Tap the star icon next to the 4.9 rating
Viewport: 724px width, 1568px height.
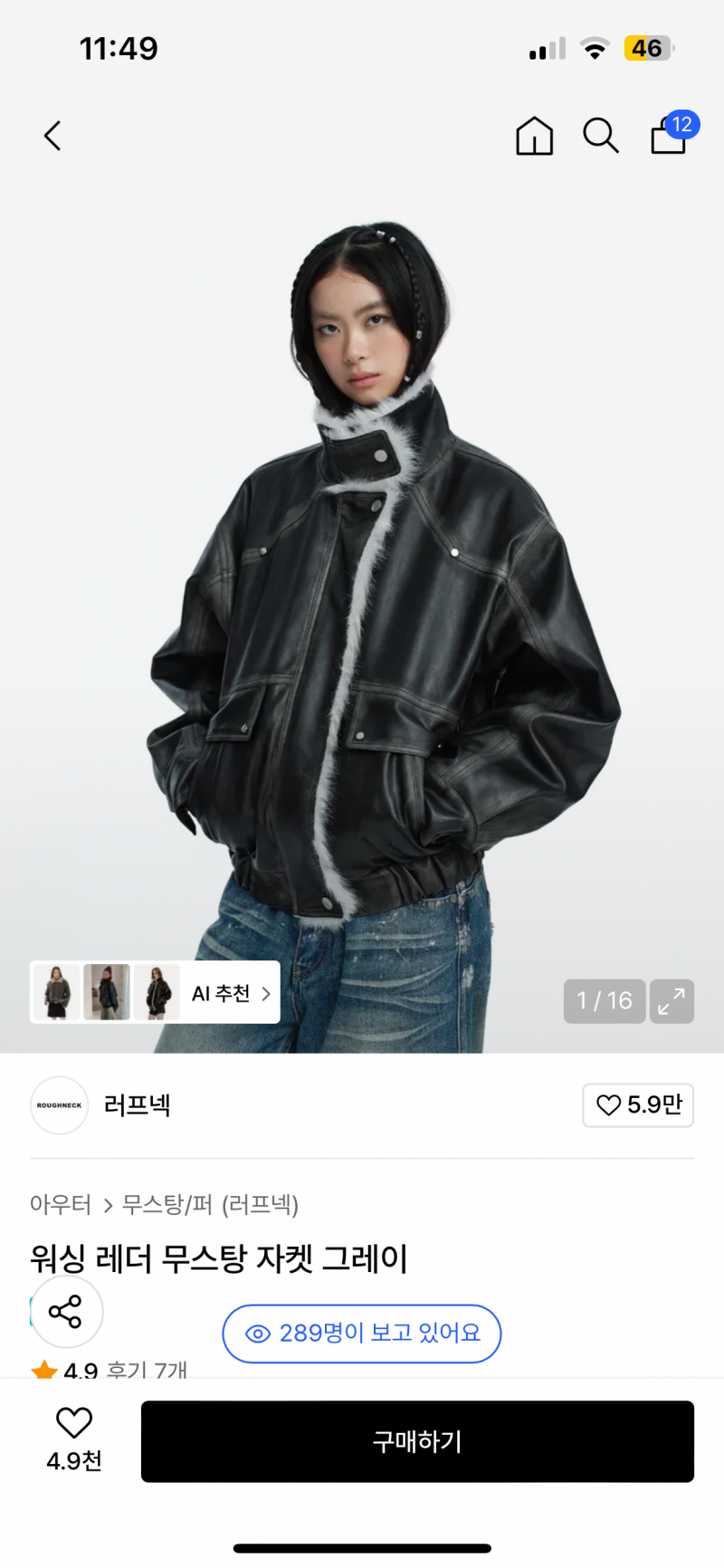click(45, 1369)
